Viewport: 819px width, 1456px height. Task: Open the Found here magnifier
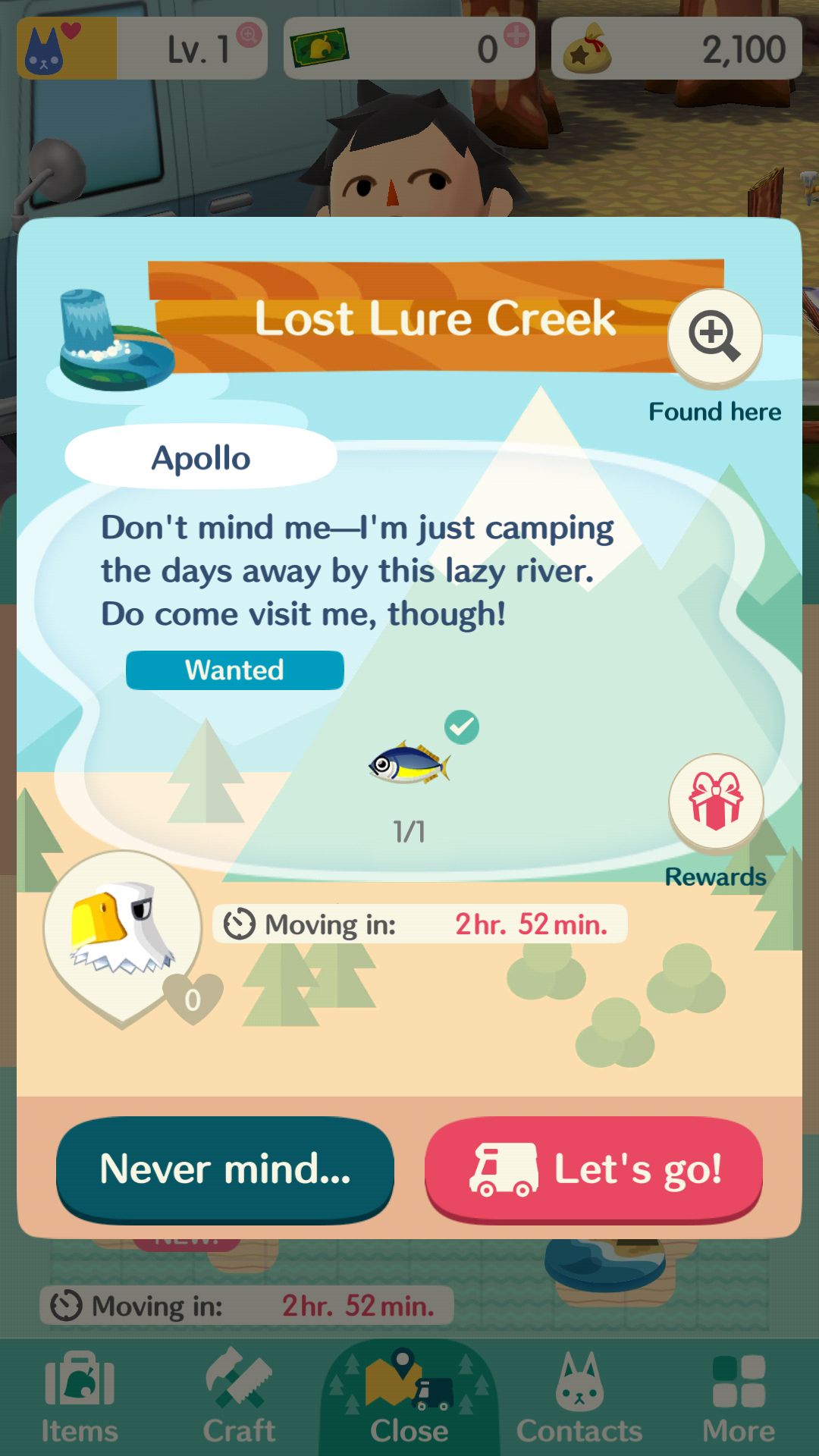(x=714, y=336)
